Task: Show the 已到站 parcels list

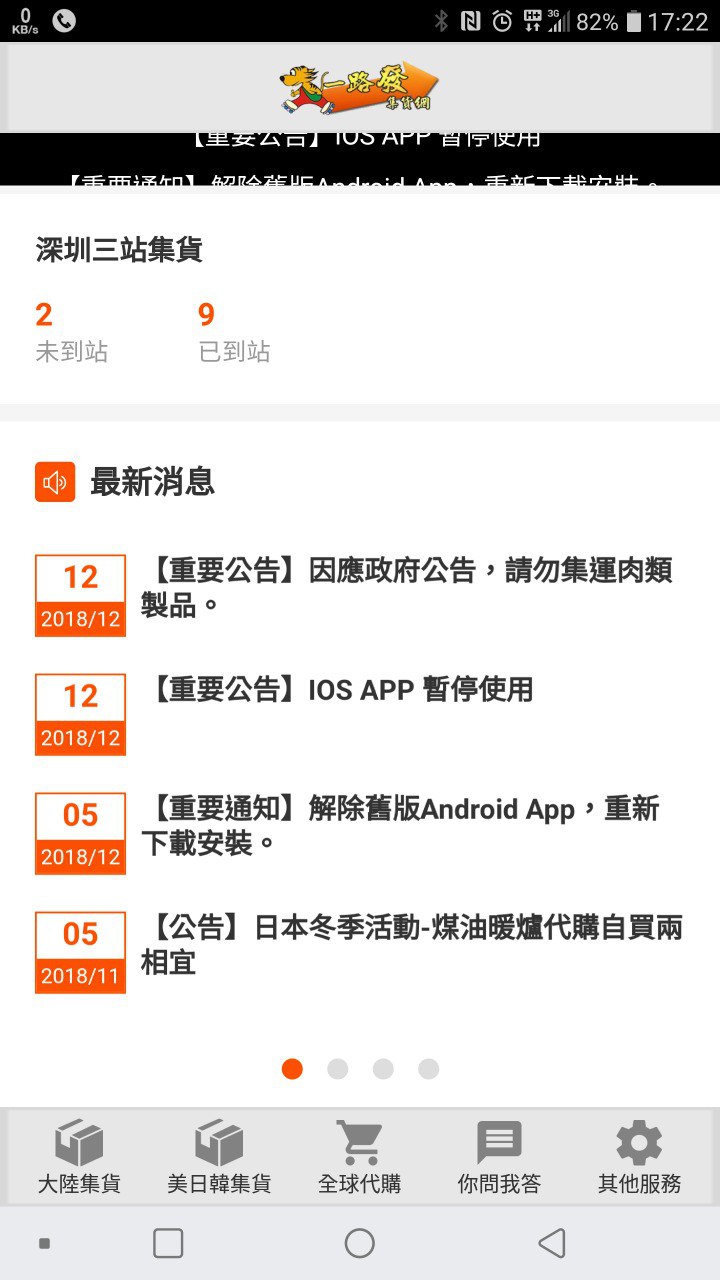Action: pos(234,332)
